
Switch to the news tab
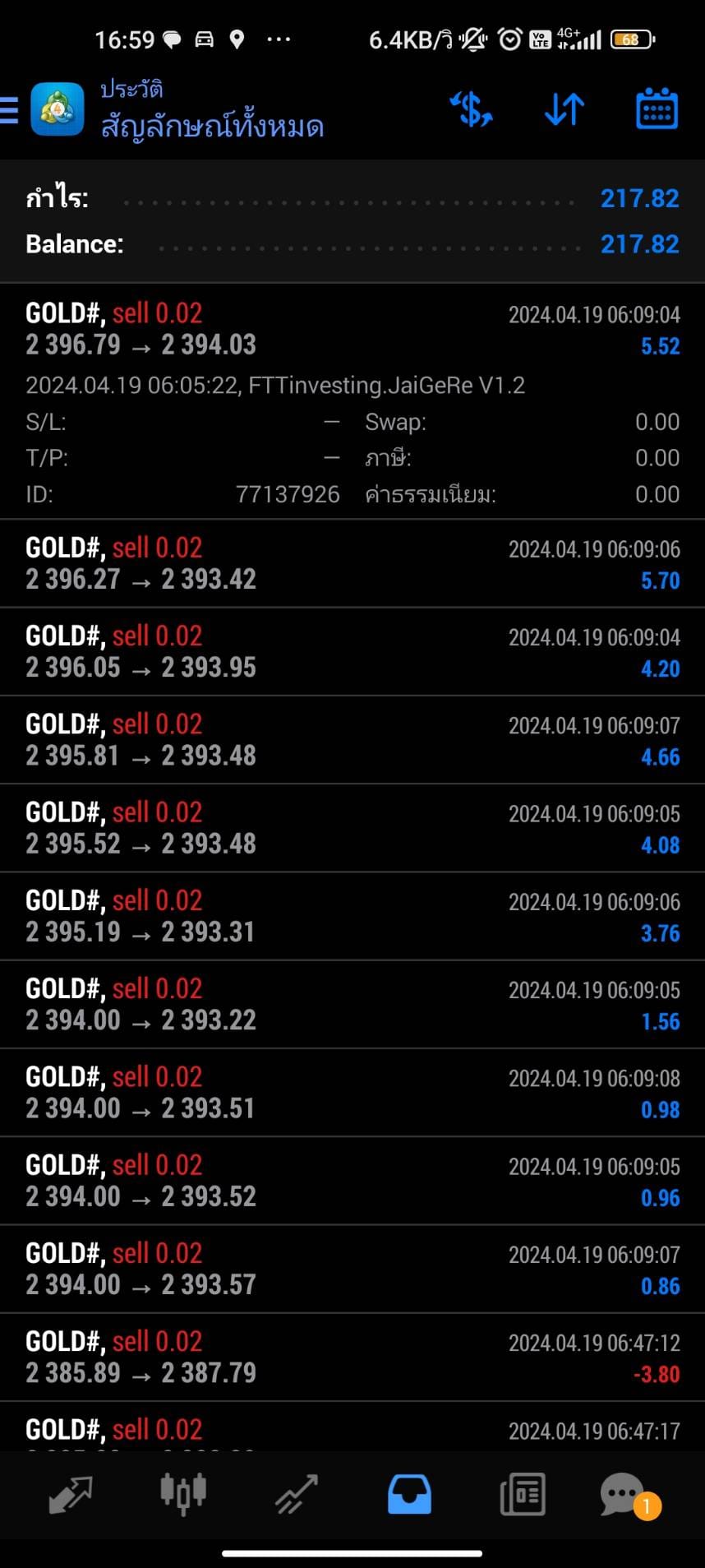click(523, 1494)
